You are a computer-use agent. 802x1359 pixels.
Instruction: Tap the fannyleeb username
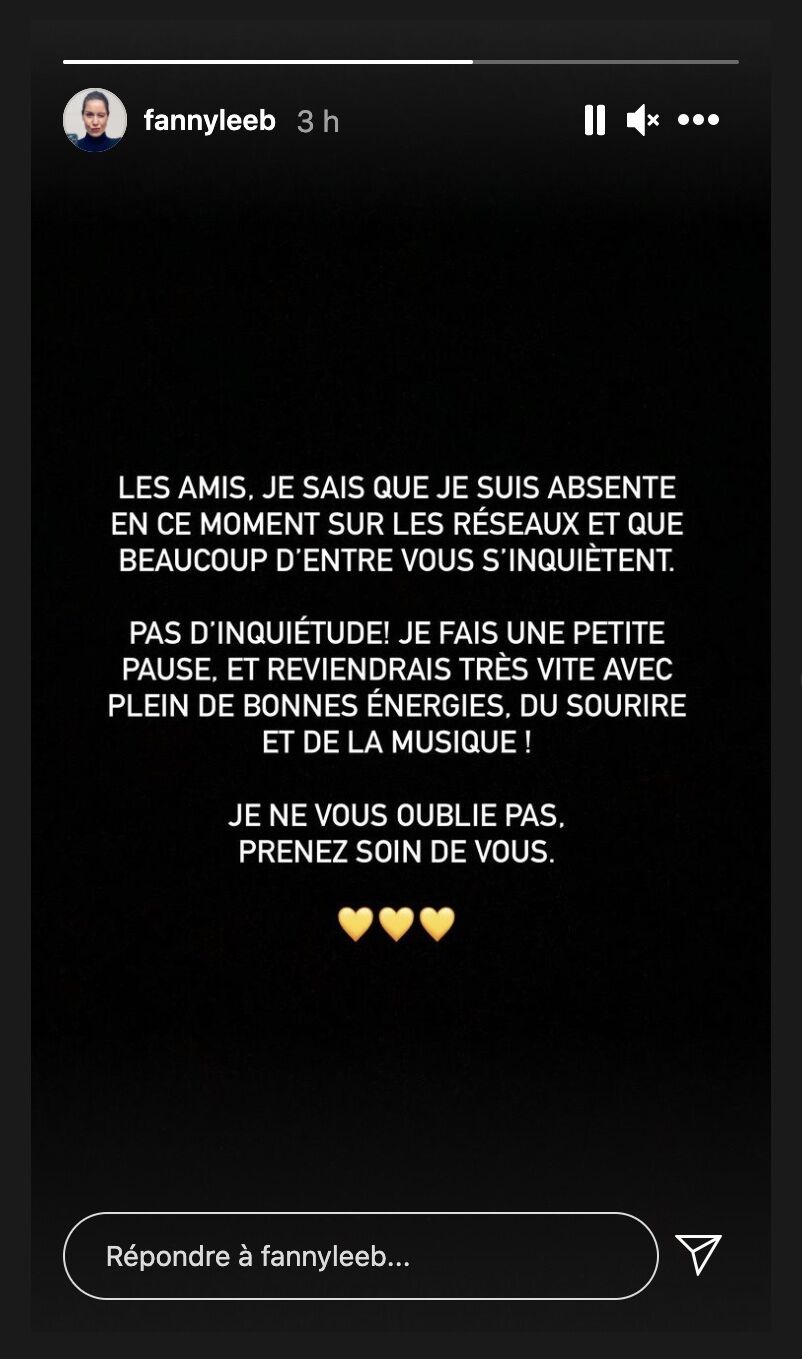pos(210,121)
